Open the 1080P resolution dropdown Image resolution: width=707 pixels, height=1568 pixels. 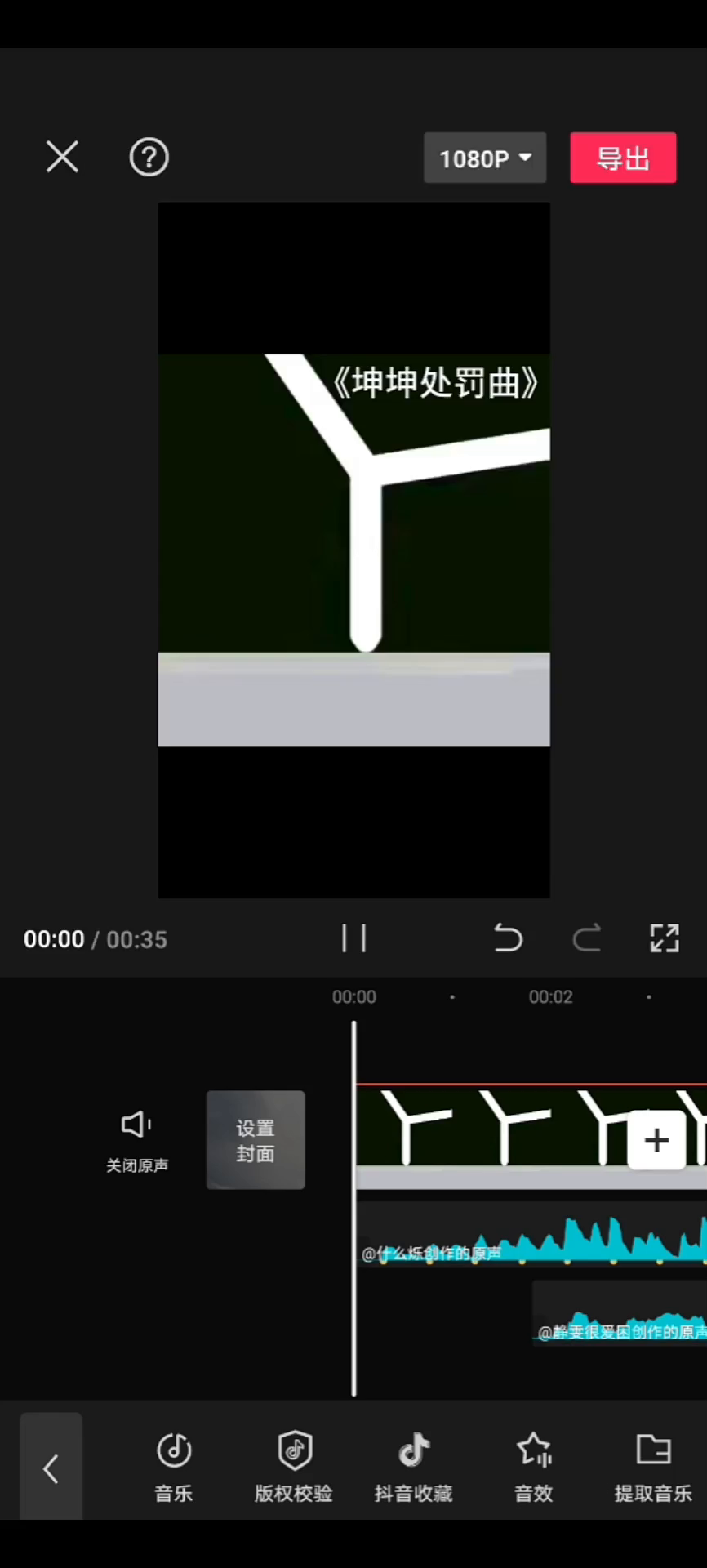click(x=485, y=158)
